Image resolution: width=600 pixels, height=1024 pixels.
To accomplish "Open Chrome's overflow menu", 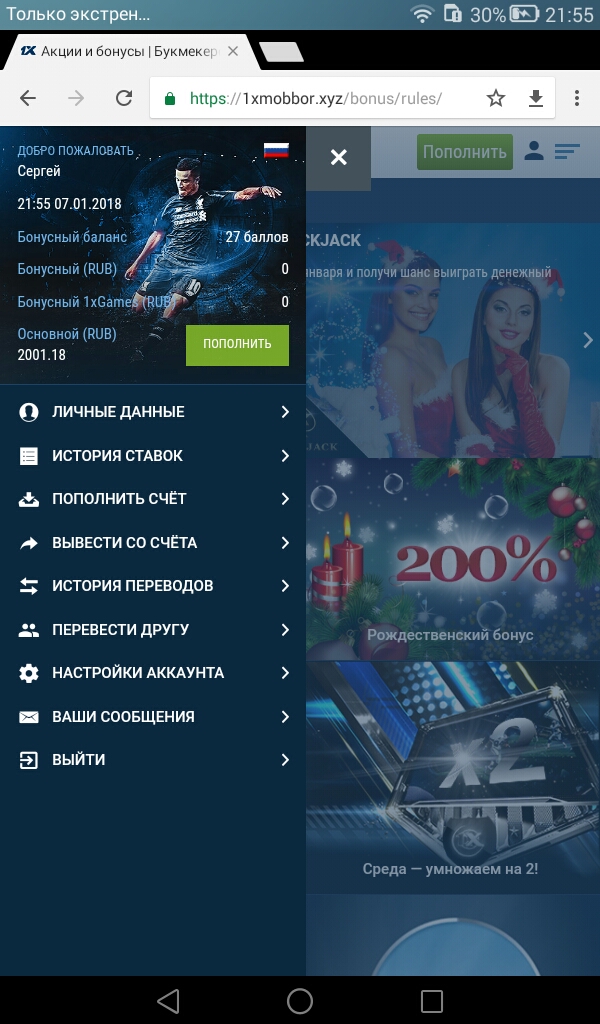I will coord(577,98).
